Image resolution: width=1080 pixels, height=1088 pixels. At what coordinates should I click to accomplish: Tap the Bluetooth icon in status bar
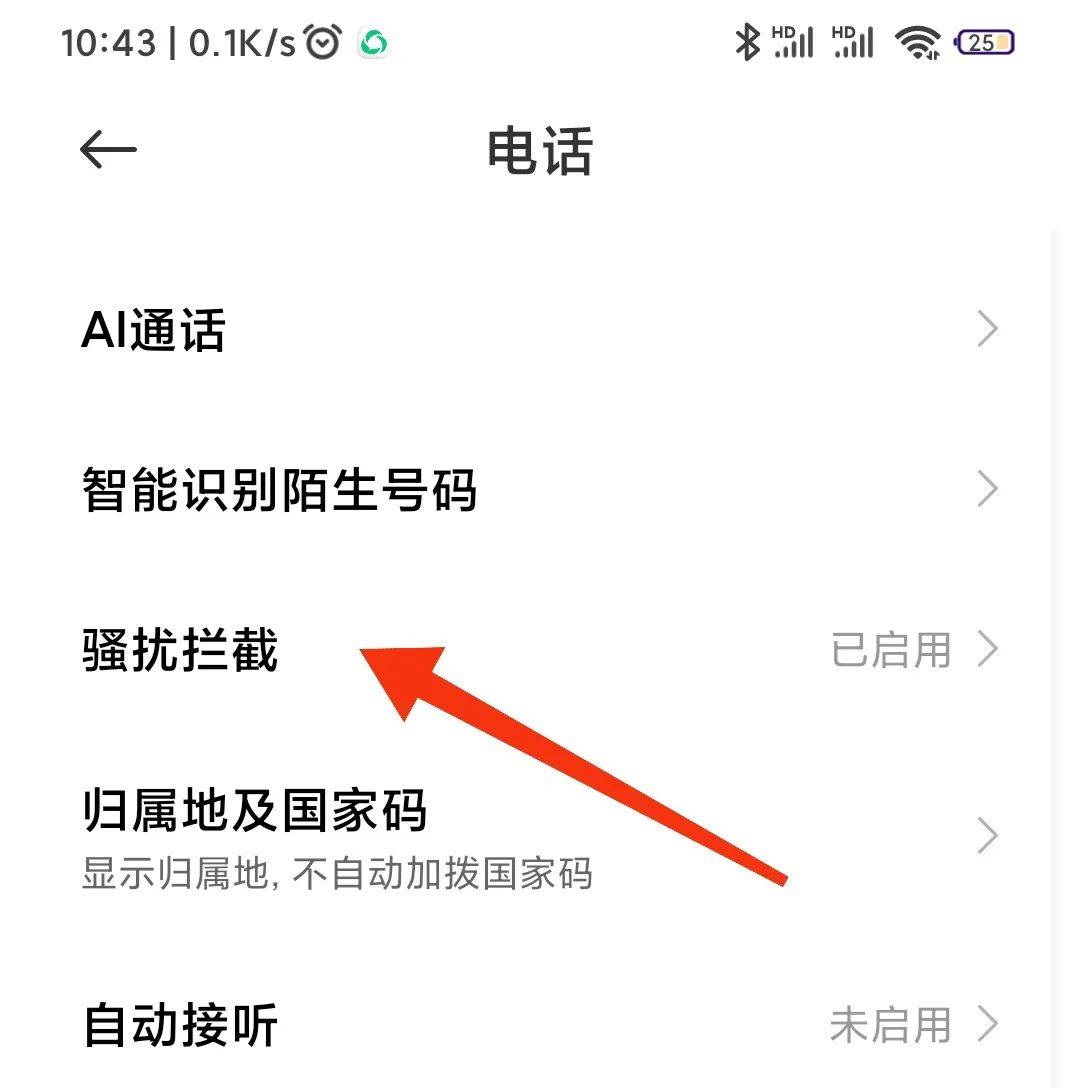coord(744,42)
